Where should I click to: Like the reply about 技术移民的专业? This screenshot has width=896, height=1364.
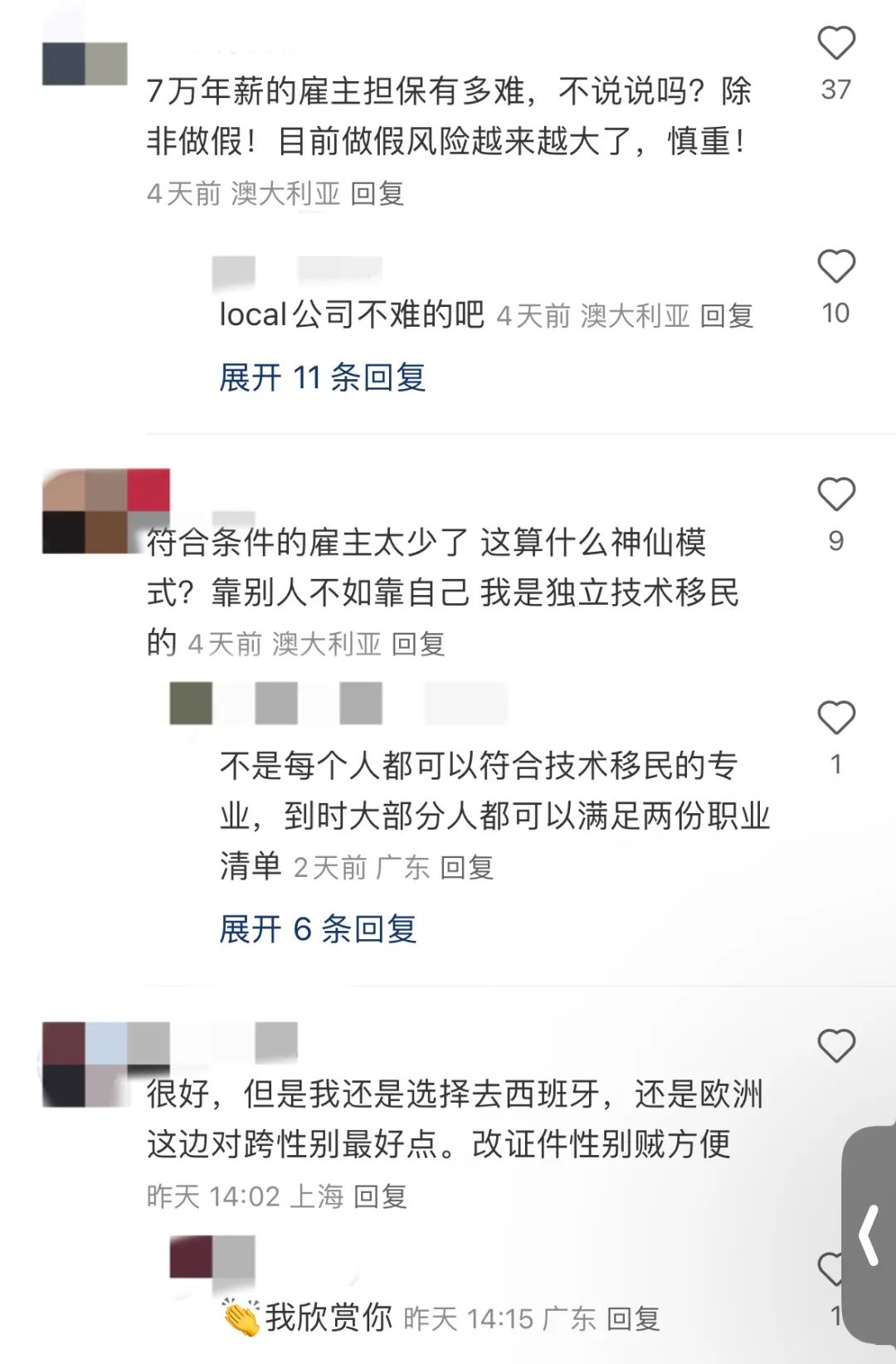click(835, 718)
